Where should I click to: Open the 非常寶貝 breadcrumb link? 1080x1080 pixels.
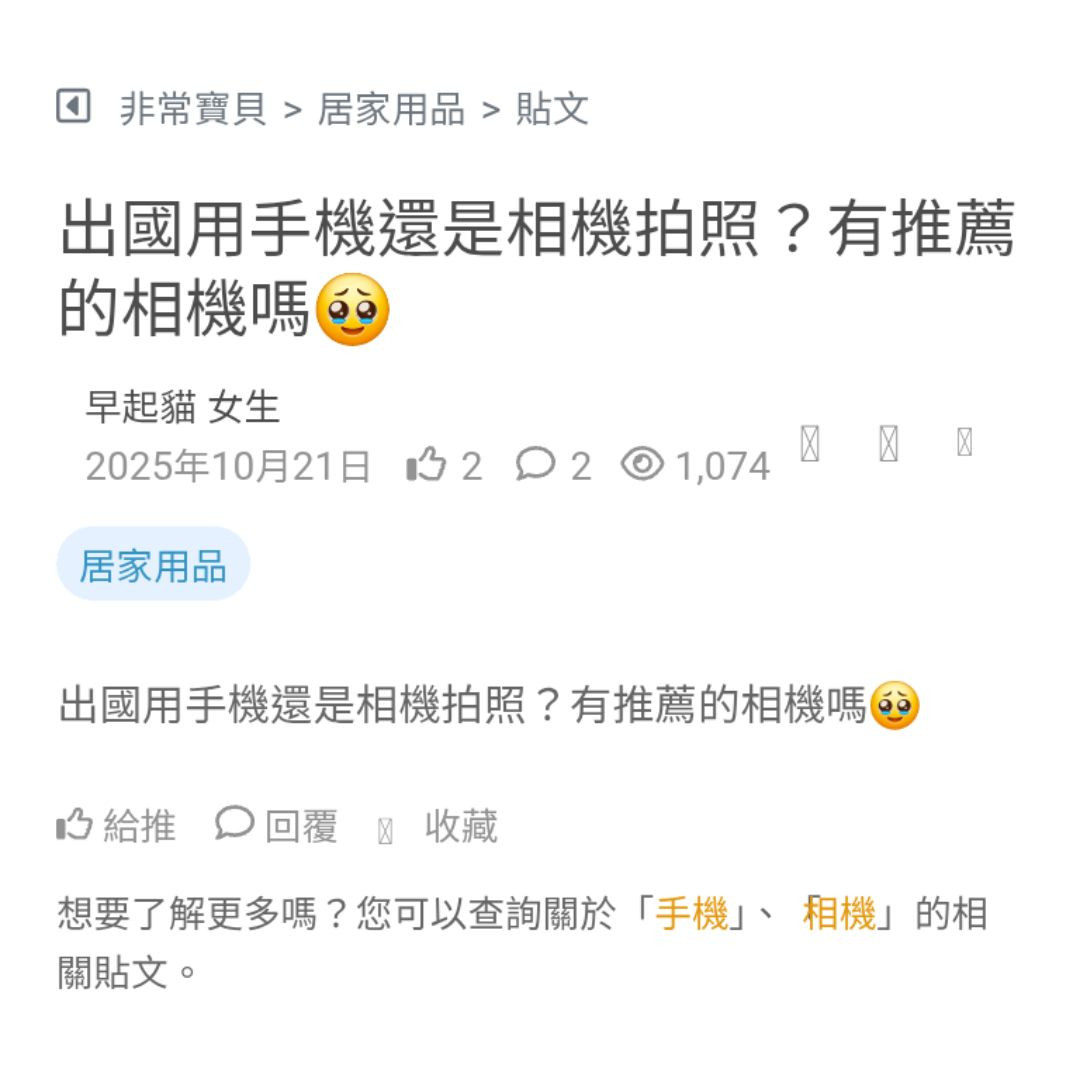193,109
